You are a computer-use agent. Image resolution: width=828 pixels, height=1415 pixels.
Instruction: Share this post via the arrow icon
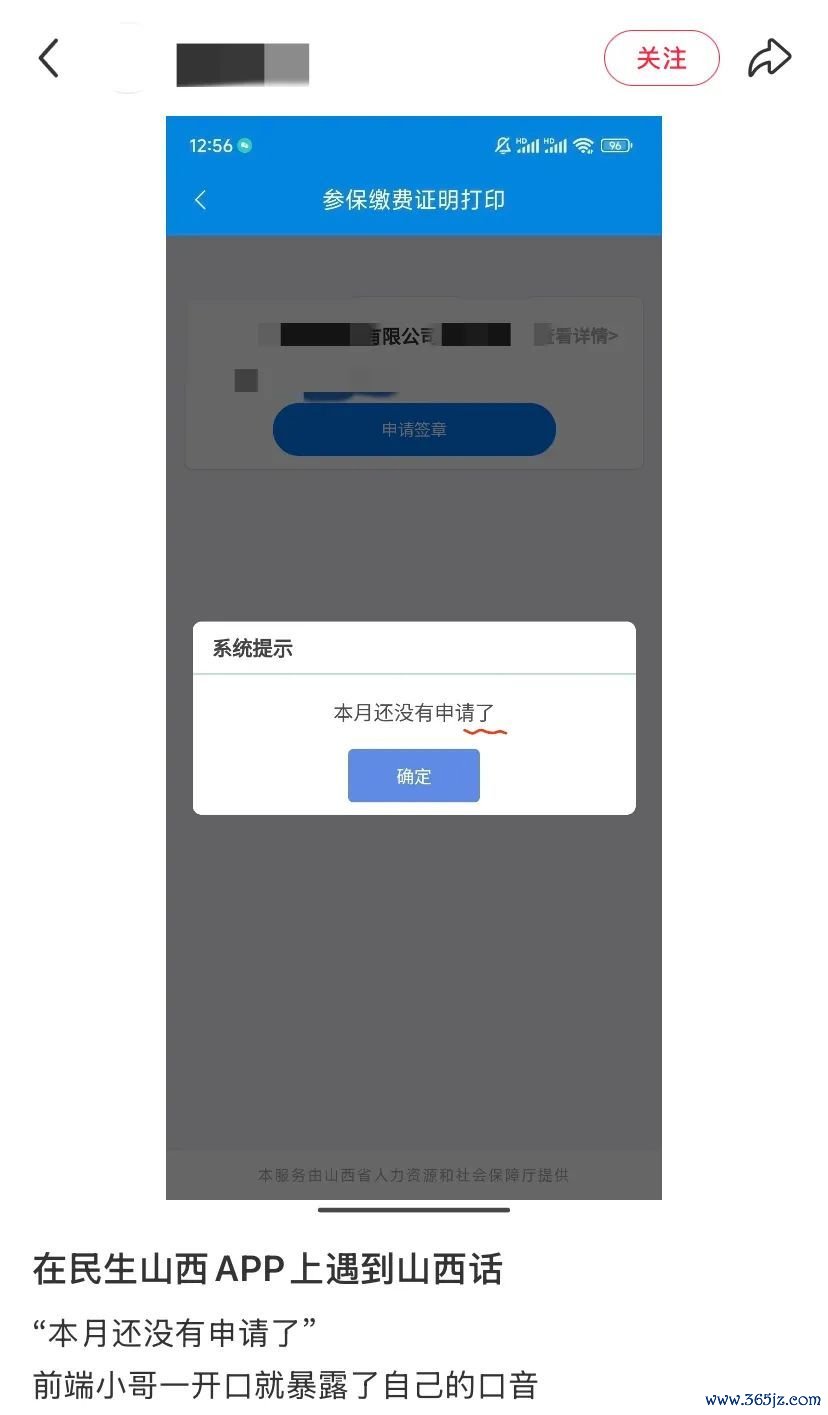(x=769, y=58)
